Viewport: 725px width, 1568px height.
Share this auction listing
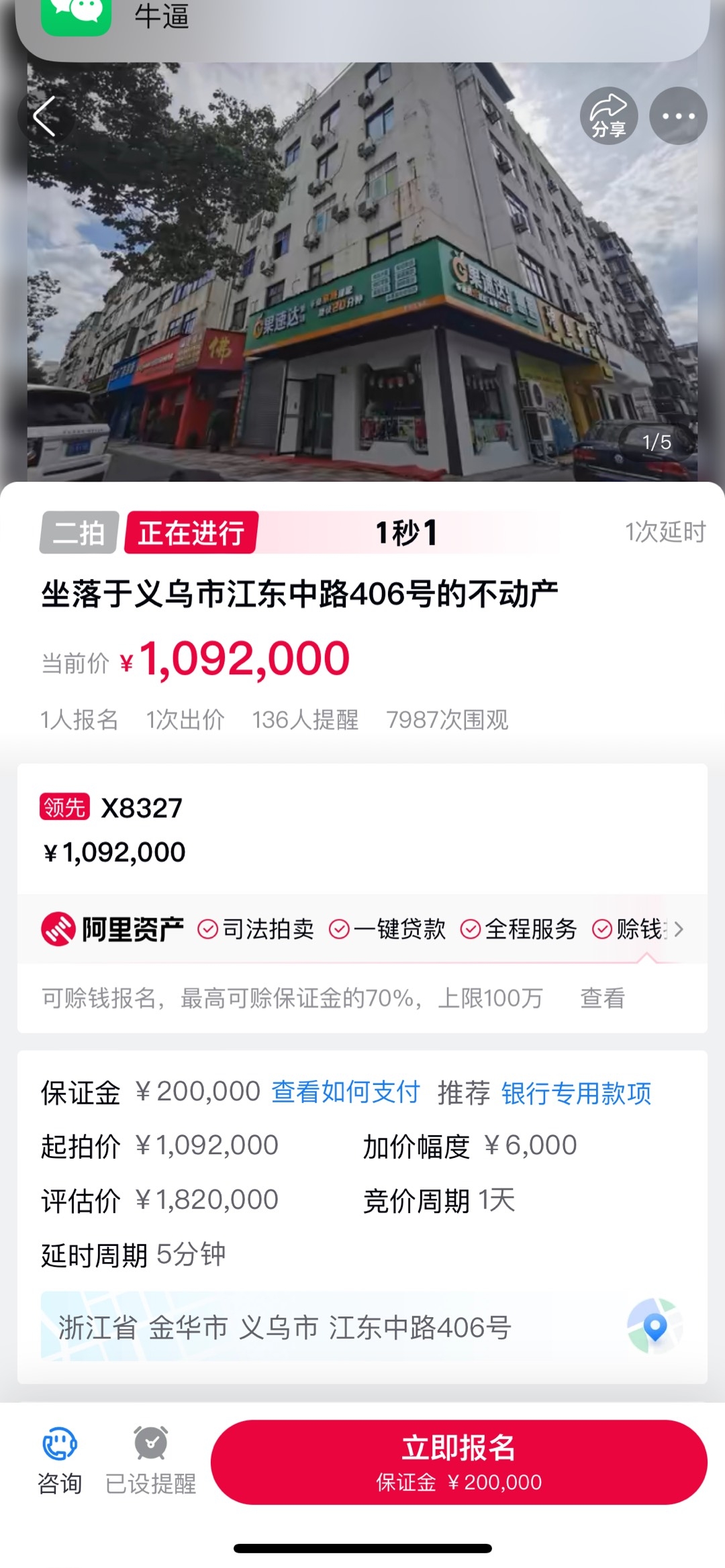point(608,116)
